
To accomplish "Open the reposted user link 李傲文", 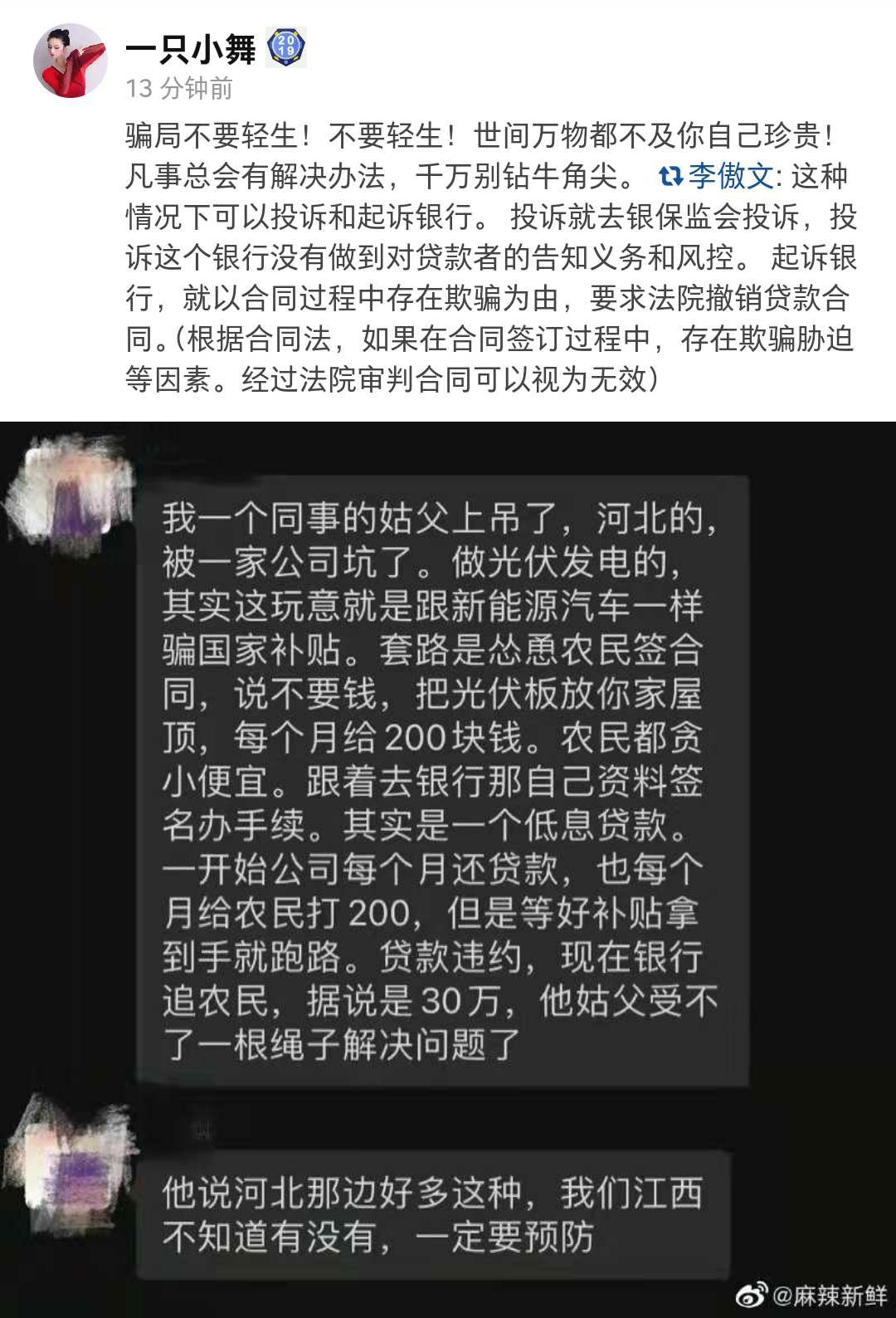I will coord(729,176).
